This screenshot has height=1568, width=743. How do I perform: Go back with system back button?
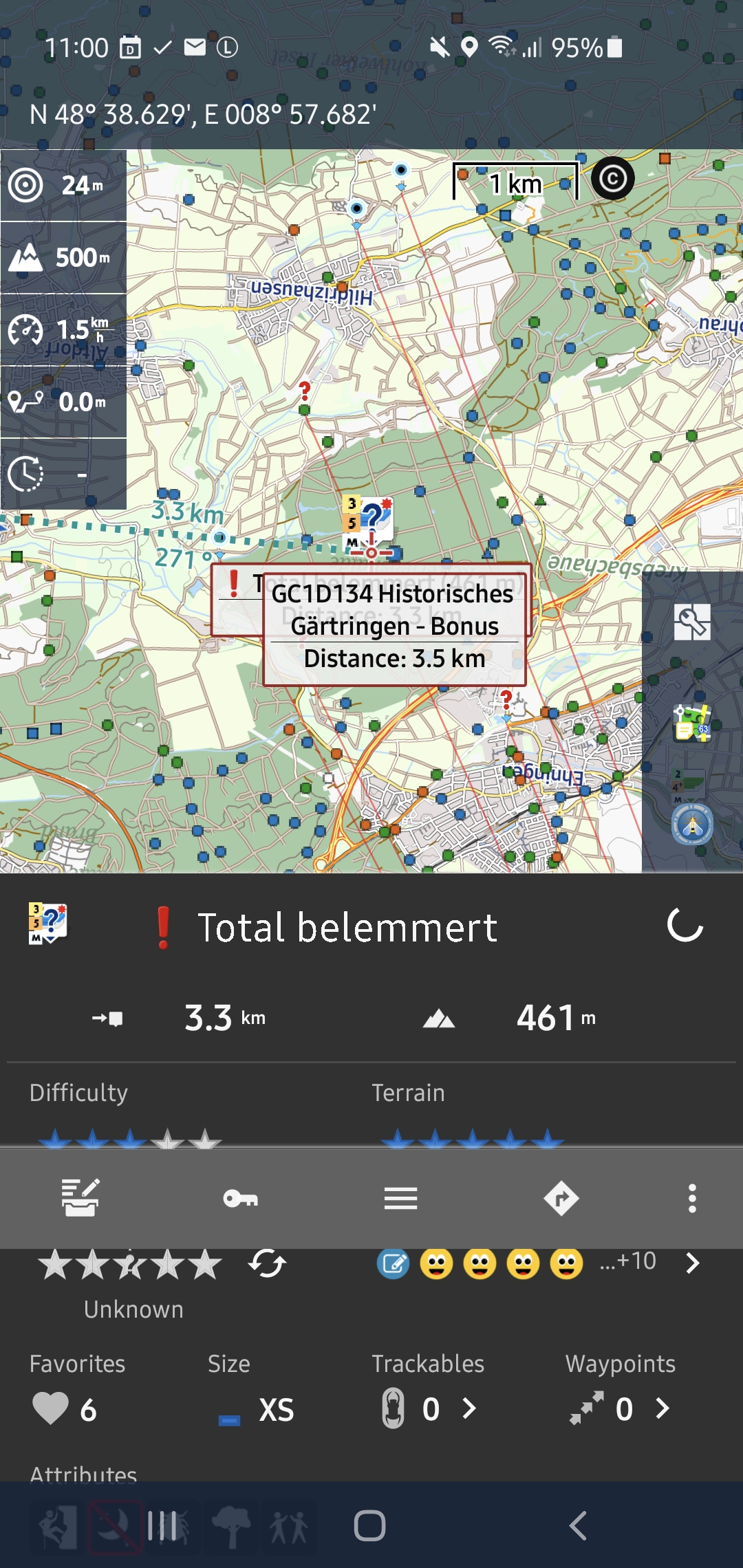(578, 1525)
